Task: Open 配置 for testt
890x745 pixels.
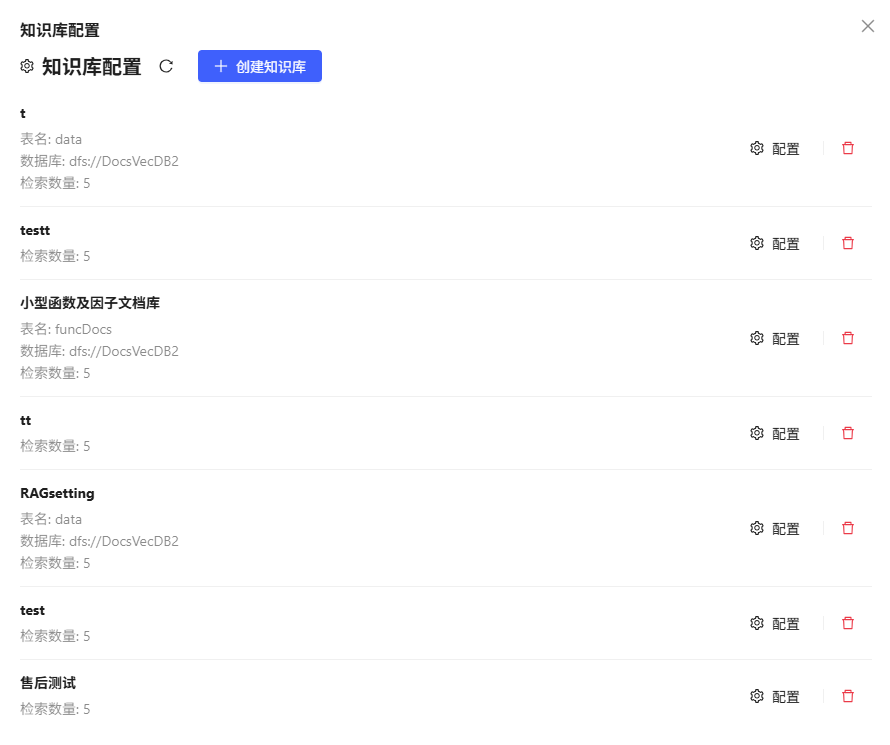Action: click(x=775, y=243)
